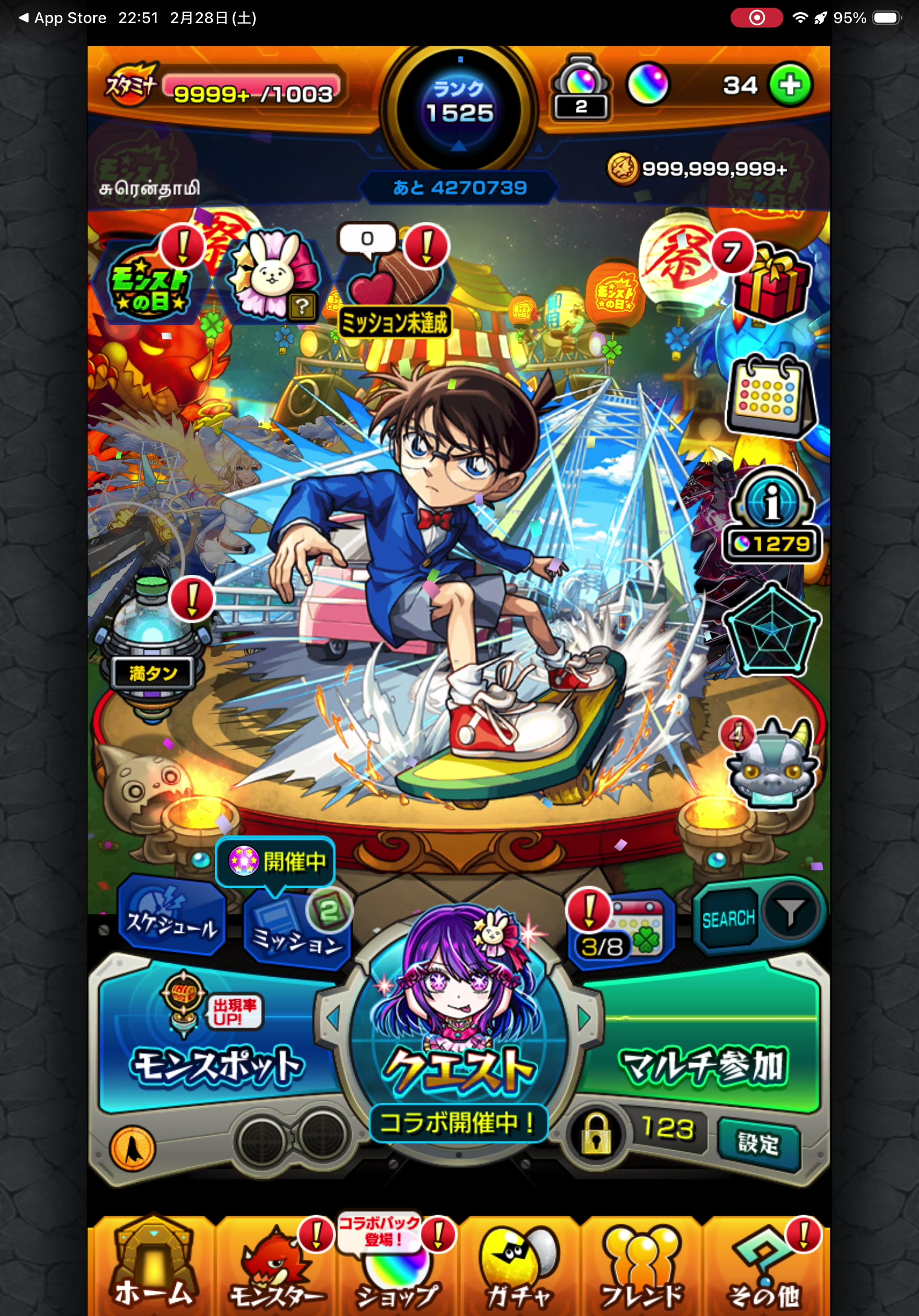Open the モンストの日 event badge

coord(149,284)
